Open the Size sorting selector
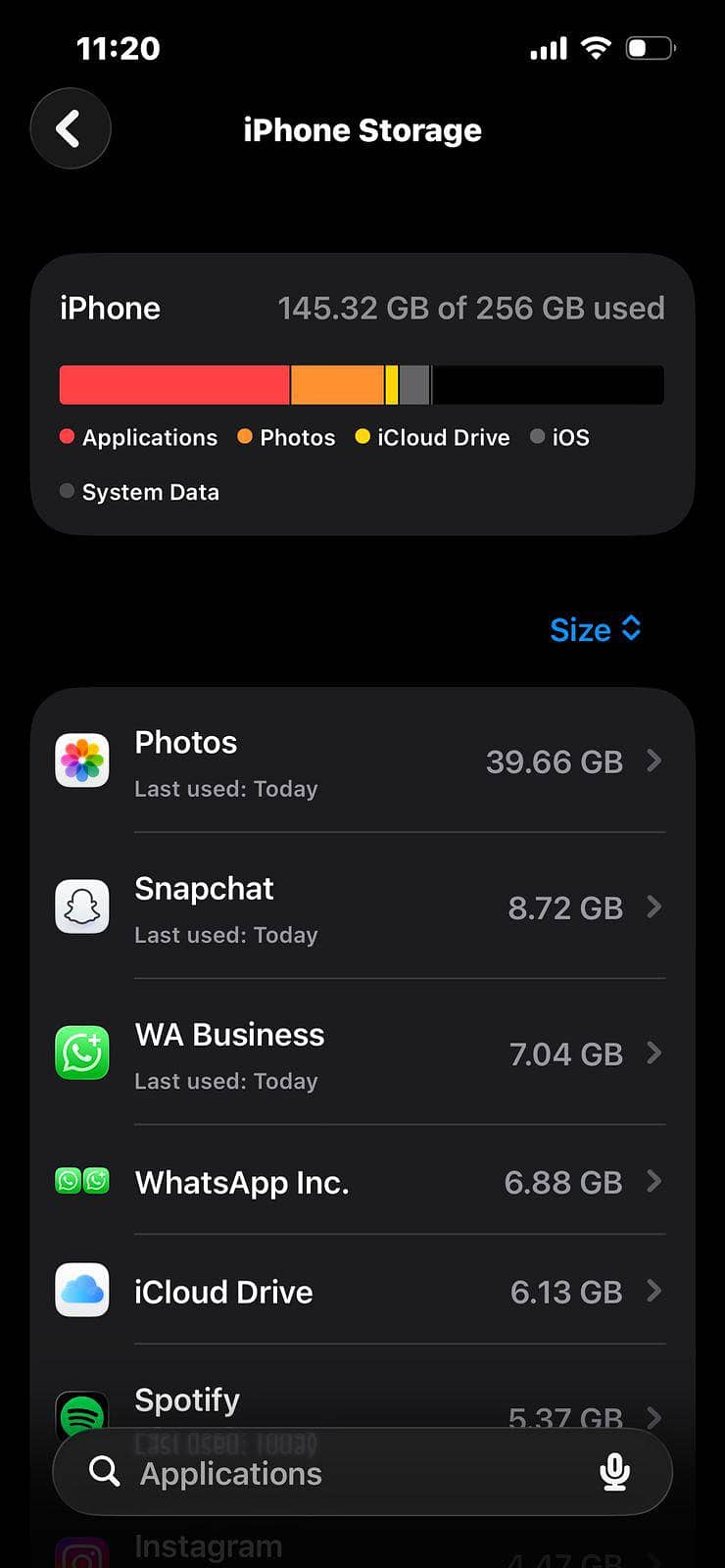 (596, 630)
